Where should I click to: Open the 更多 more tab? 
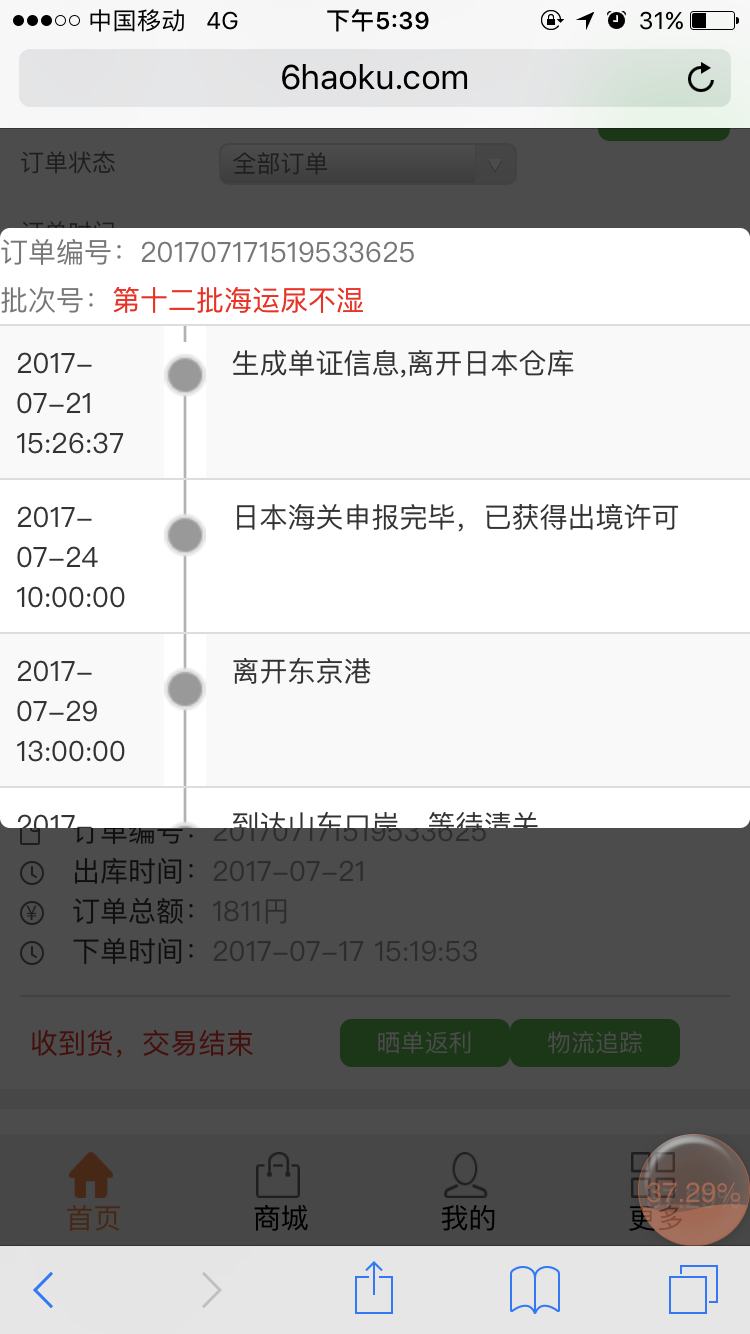click(x=654, y=1191)
